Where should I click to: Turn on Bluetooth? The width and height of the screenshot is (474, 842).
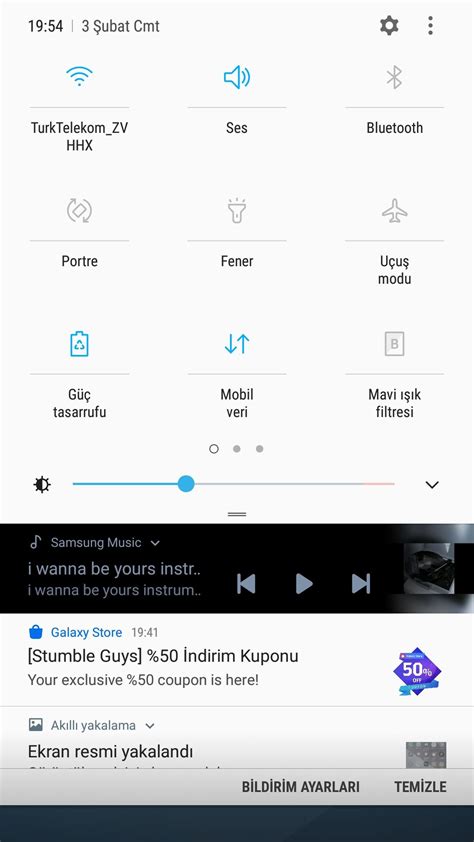(395, 77)
